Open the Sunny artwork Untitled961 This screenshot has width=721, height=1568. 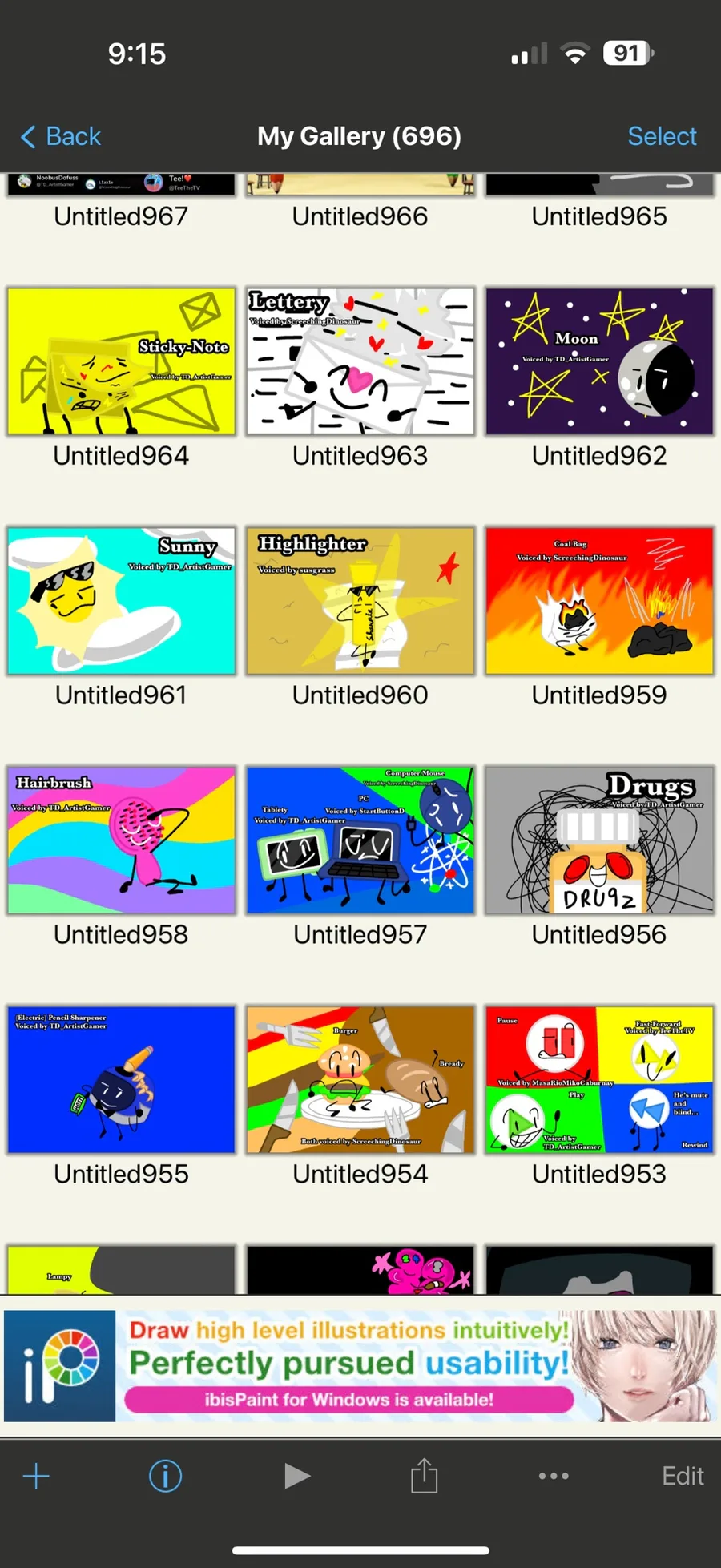pos(121,601)
